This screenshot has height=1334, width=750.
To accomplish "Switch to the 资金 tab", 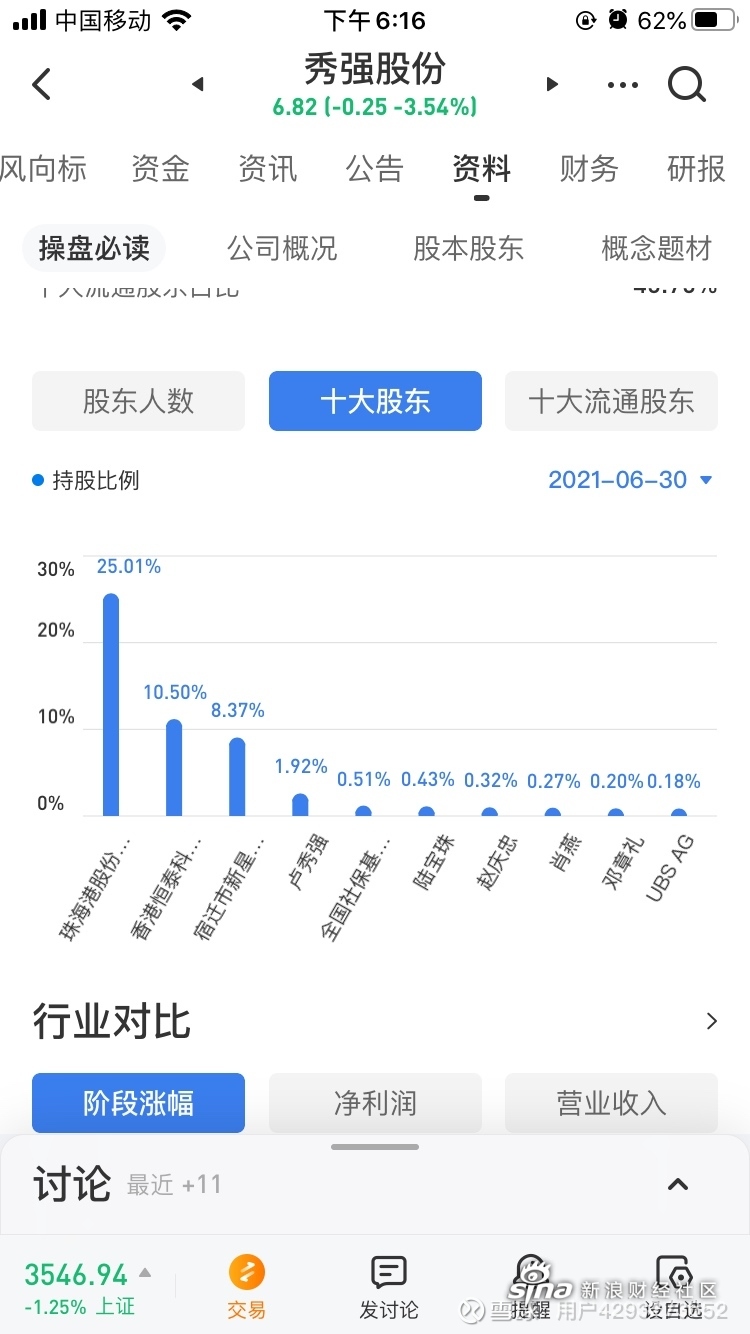I will point(160,169).
